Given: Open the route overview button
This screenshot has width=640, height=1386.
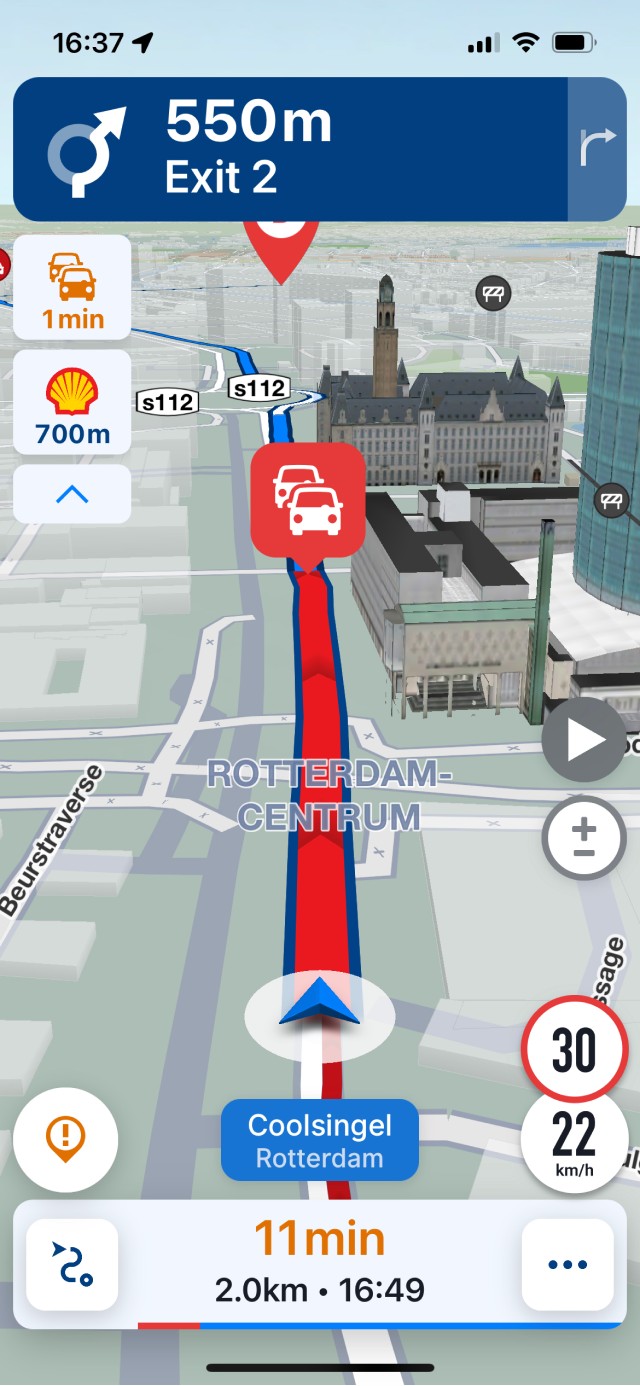Looking at the screenshot, I should [72, 1264].
